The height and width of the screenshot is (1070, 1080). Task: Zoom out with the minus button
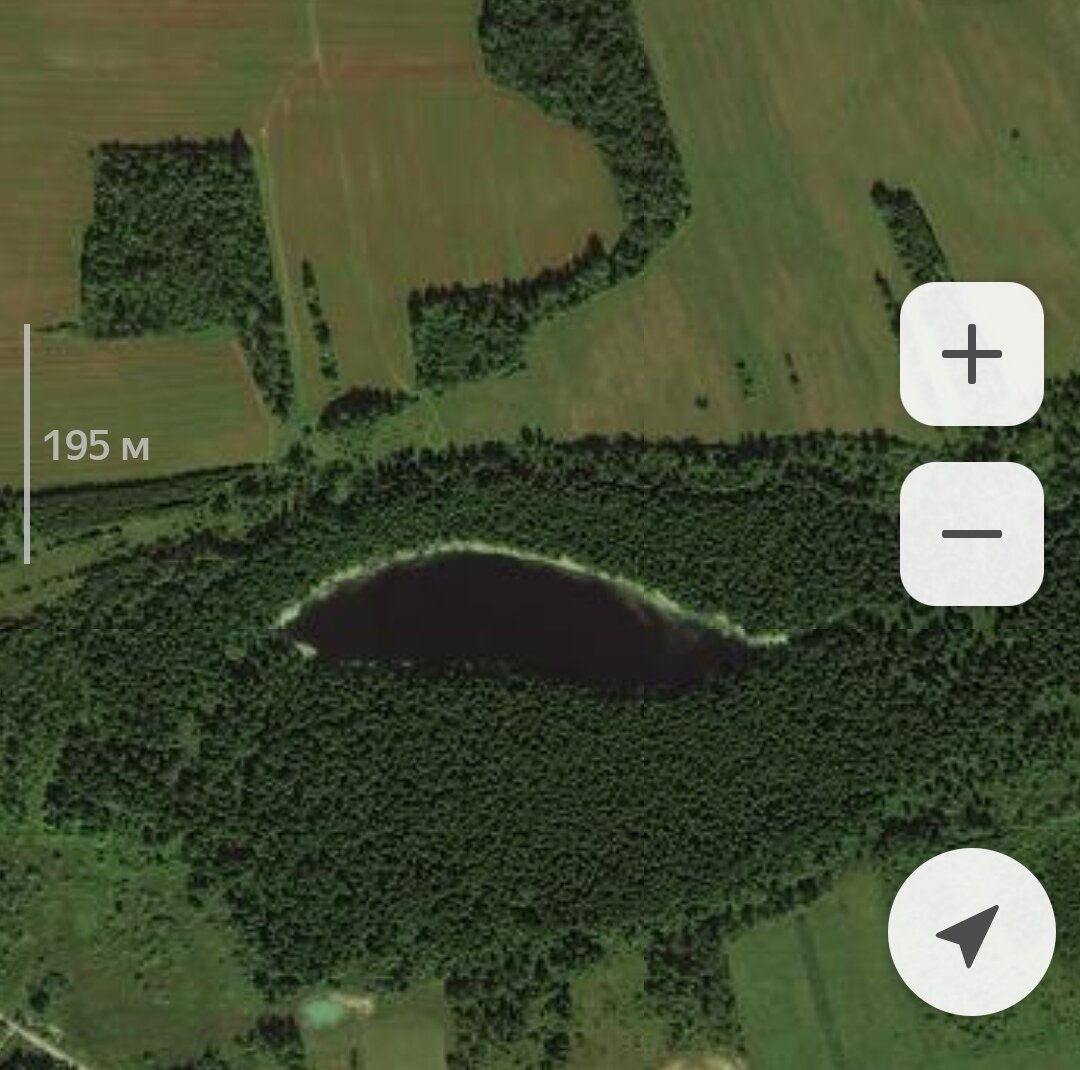(x=971, y=534)
